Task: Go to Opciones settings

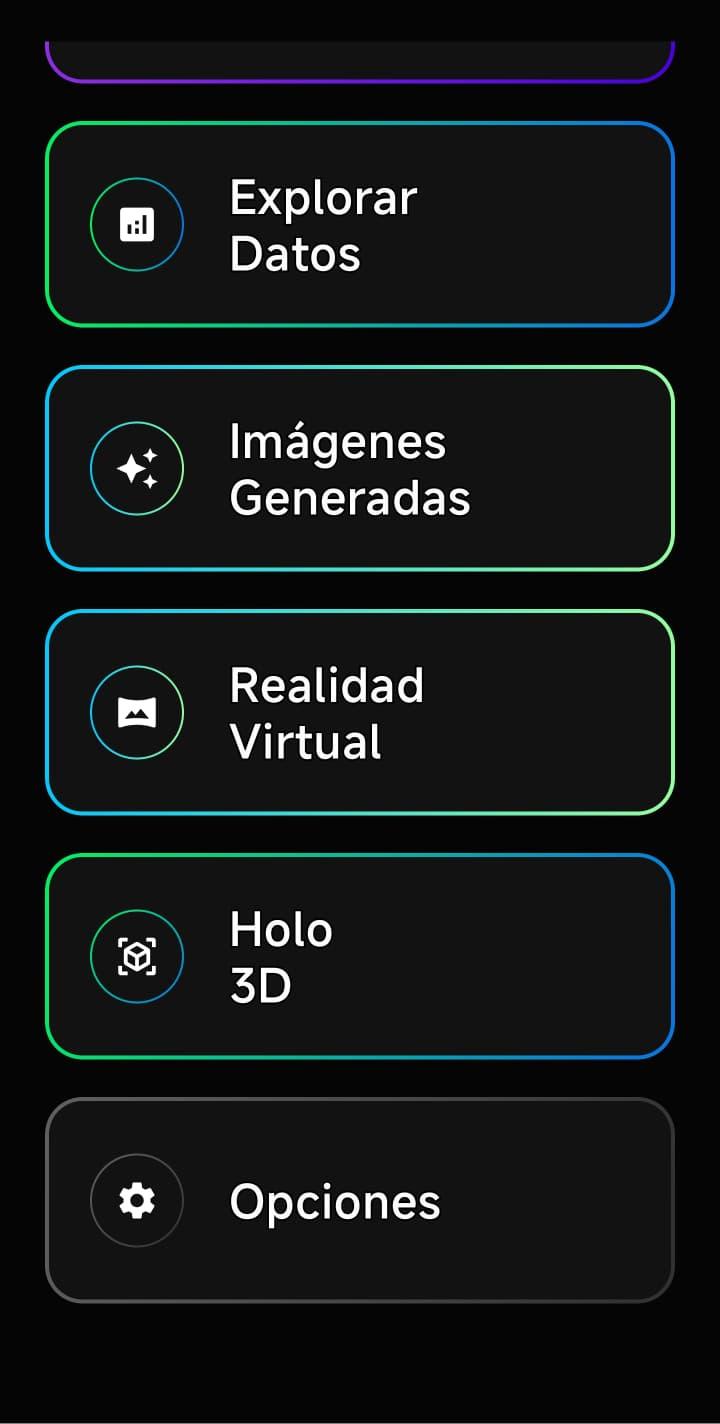Action: pos(360,1200)
